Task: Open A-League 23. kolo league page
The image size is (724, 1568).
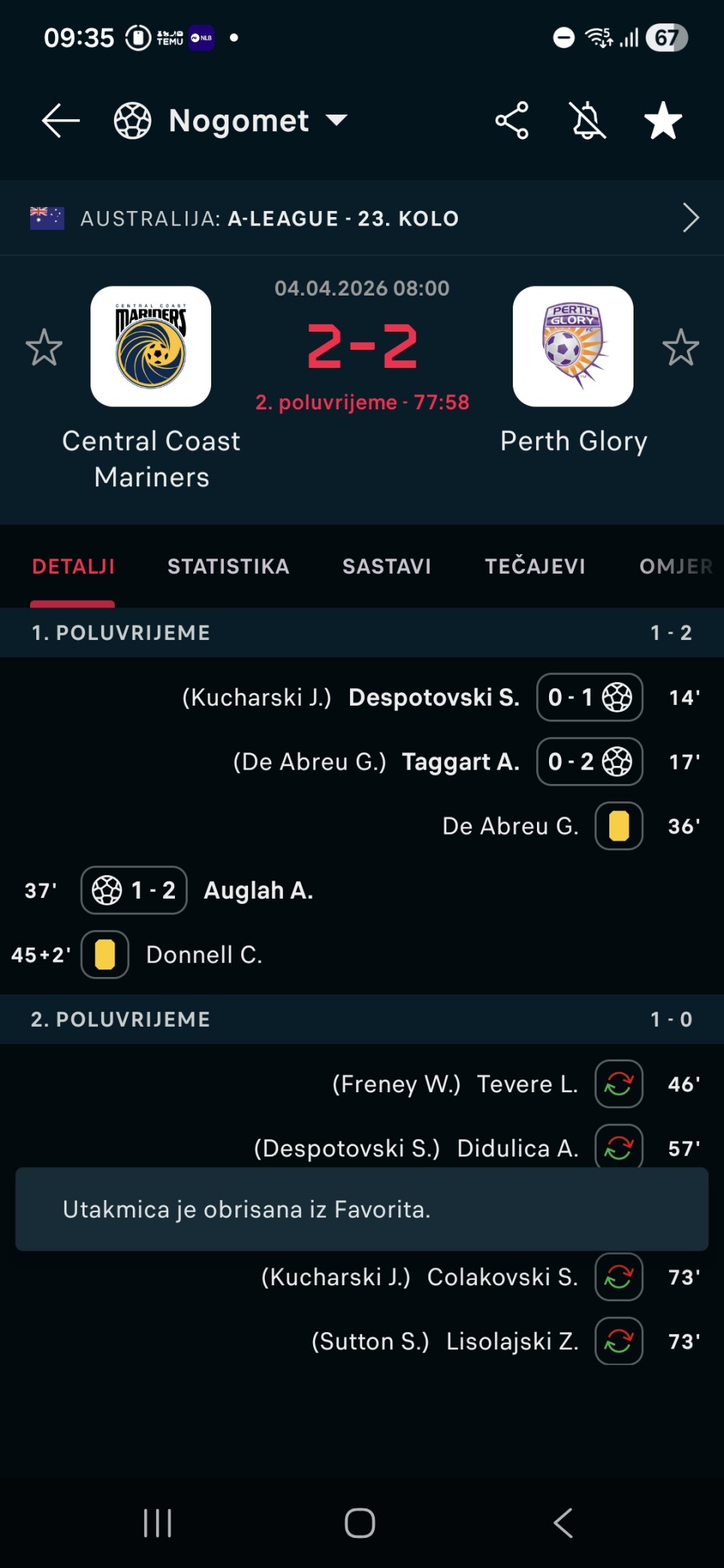Action: click(362, 219)
